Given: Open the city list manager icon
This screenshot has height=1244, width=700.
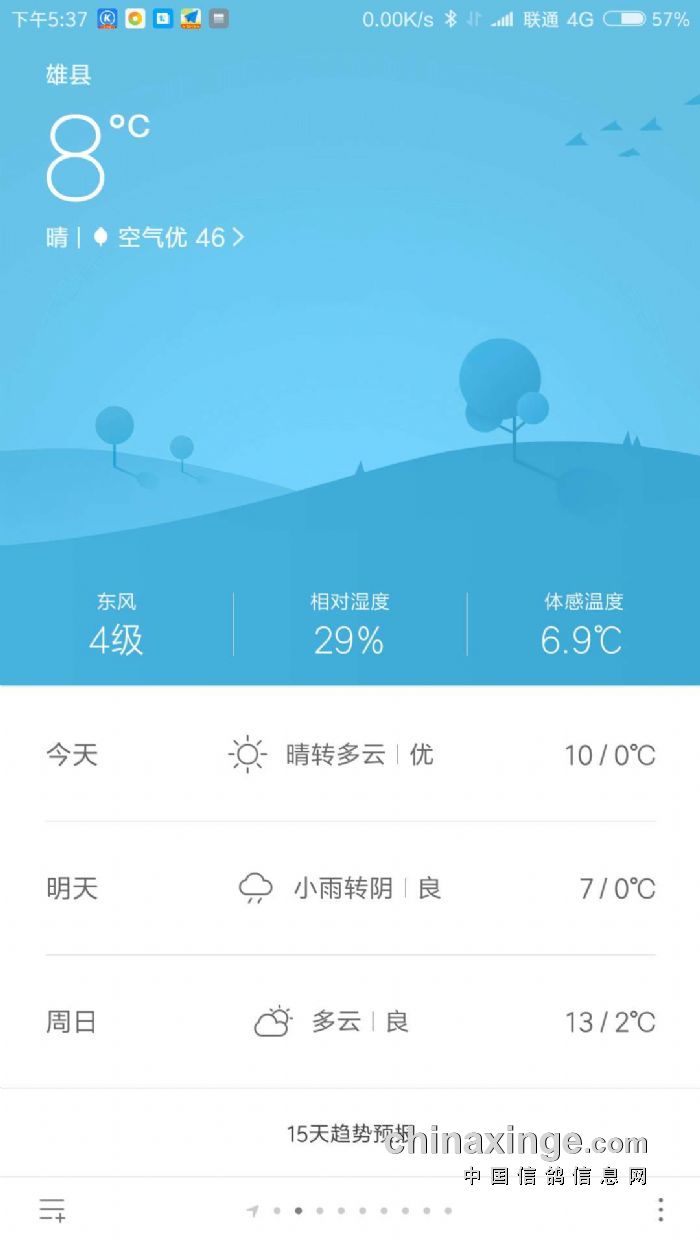Looking at the screenshot, I should tap(52, 1210).
